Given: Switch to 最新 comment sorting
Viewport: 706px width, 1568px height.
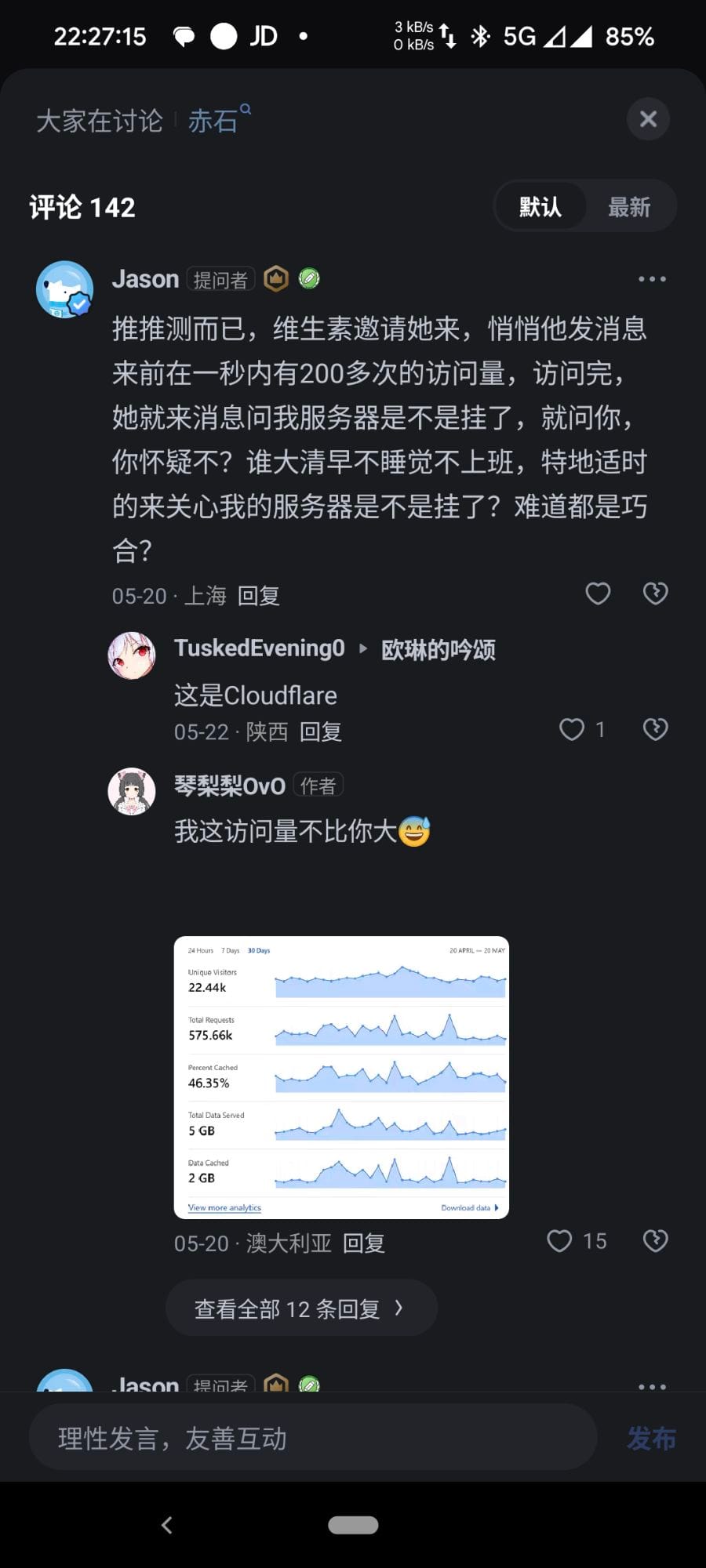Looking at the screenshot, I should [x=629, y=207].
